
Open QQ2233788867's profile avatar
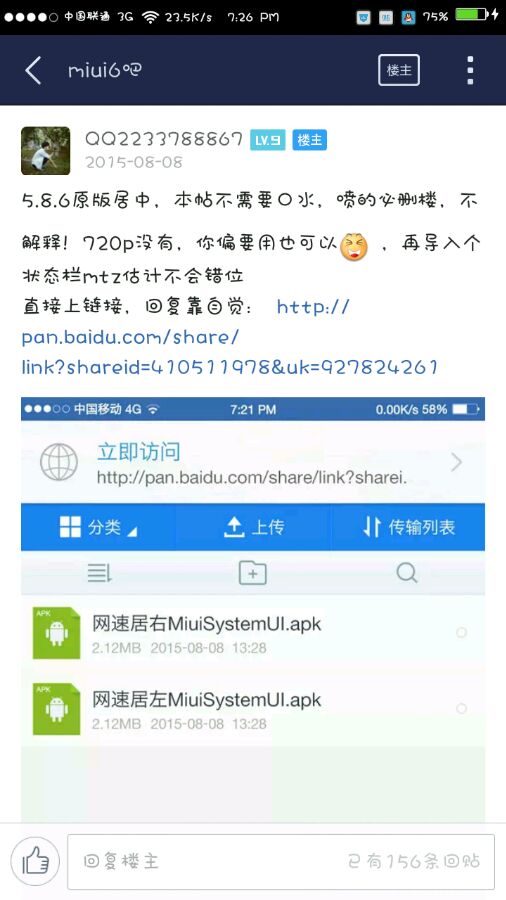pyautogui.click(x=45, y=151)
